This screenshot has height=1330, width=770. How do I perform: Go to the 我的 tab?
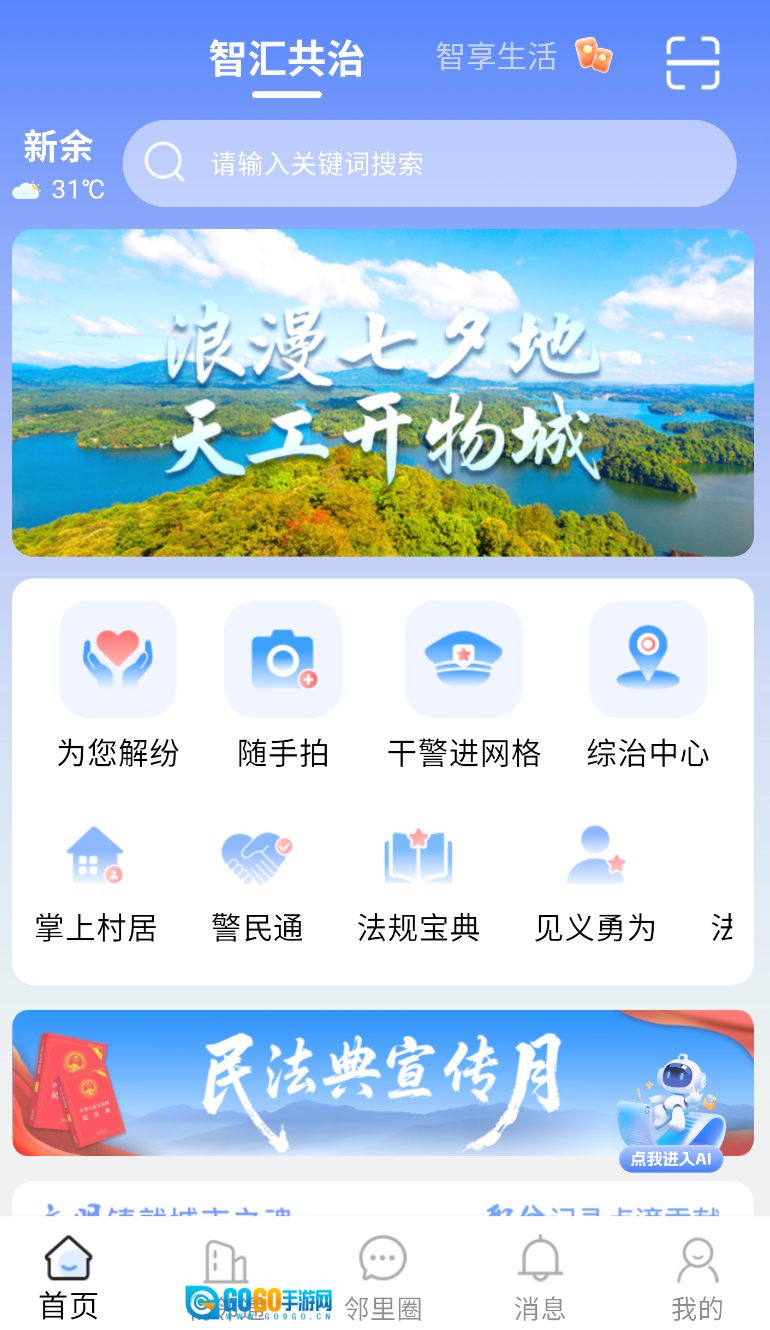tap(697, 1278)
